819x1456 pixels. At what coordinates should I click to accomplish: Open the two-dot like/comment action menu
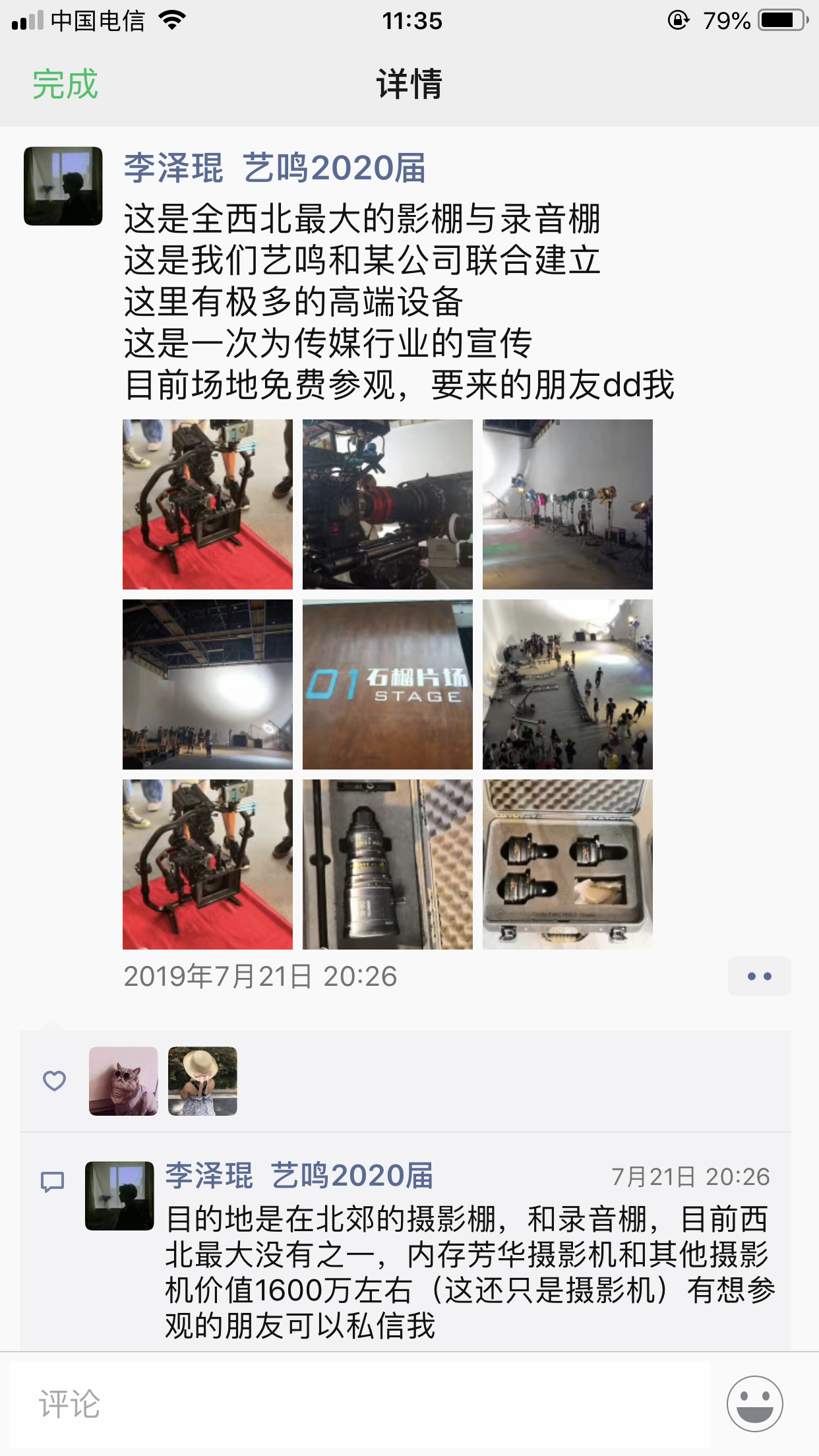point(758,976)
